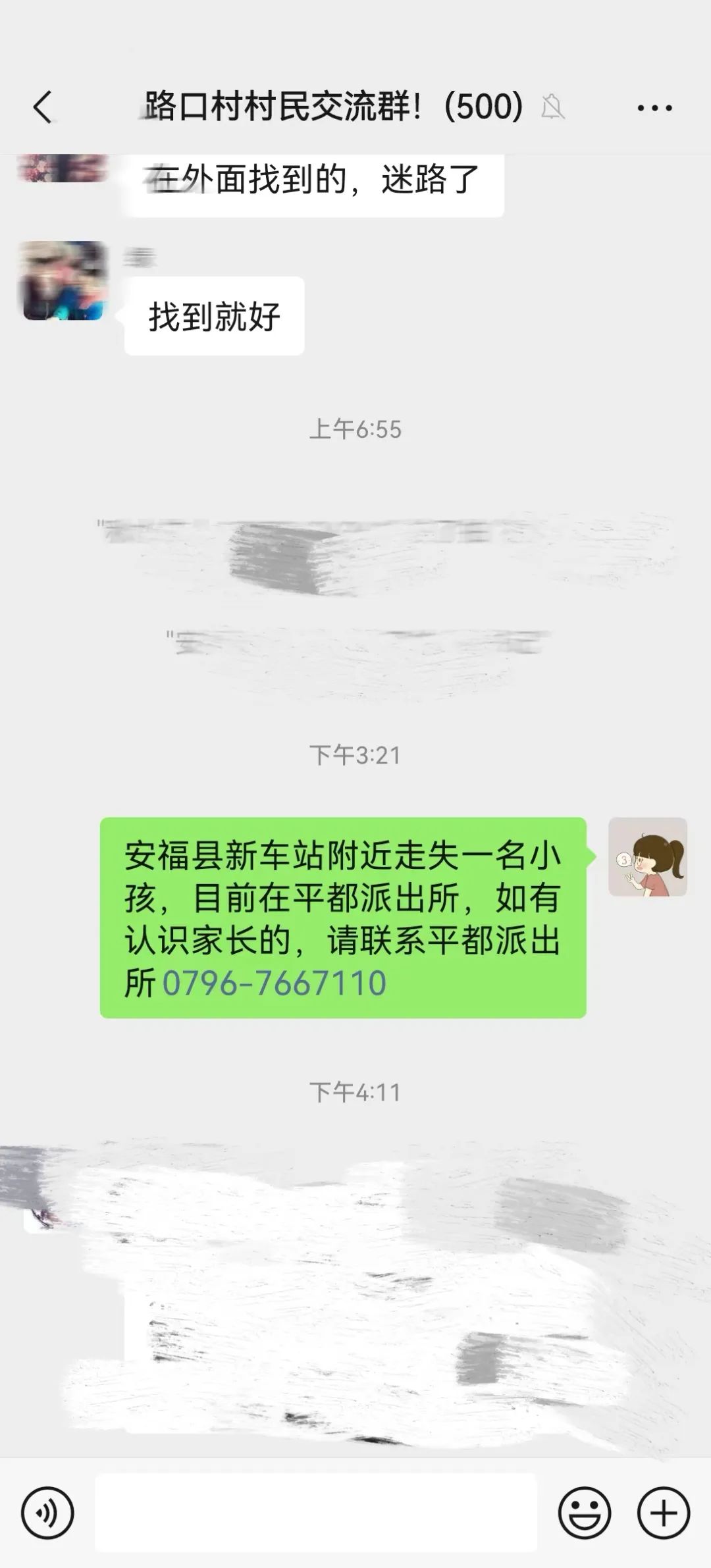The height and width of the screenshot is (1568, 711).
Task: Open the emoji sticker panel
Action: click(x=585, y=1513)
